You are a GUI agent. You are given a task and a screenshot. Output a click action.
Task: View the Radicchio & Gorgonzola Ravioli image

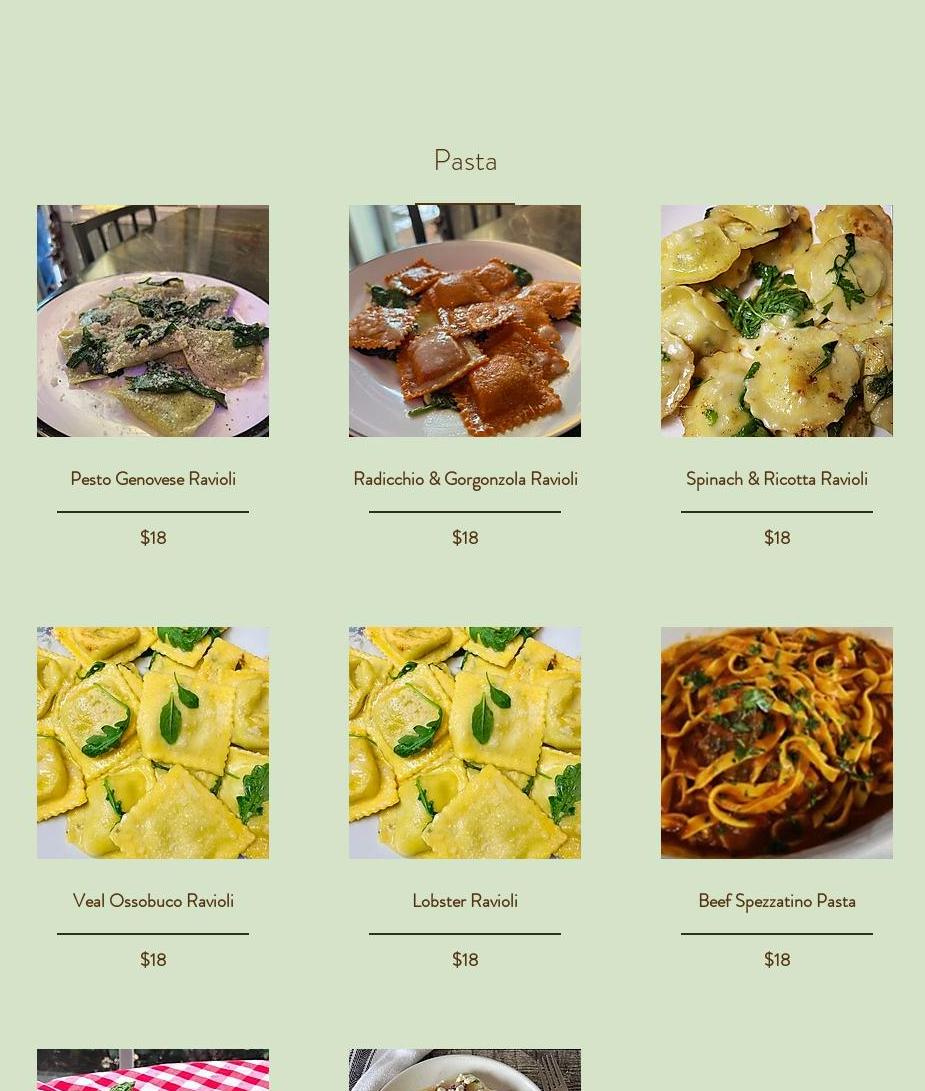464,321
